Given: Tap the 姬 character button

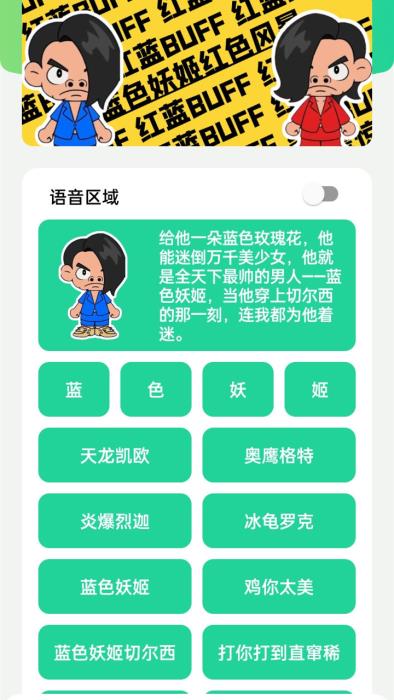Looking at the screenshot, I should 320,389.
